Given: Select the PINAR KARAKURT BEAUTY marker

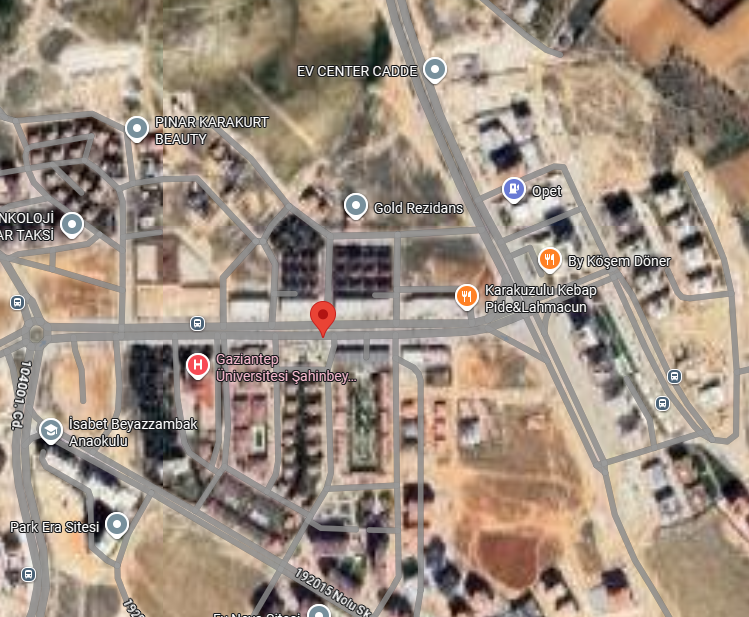Looking at the screenshot, I should coord(138,127).
